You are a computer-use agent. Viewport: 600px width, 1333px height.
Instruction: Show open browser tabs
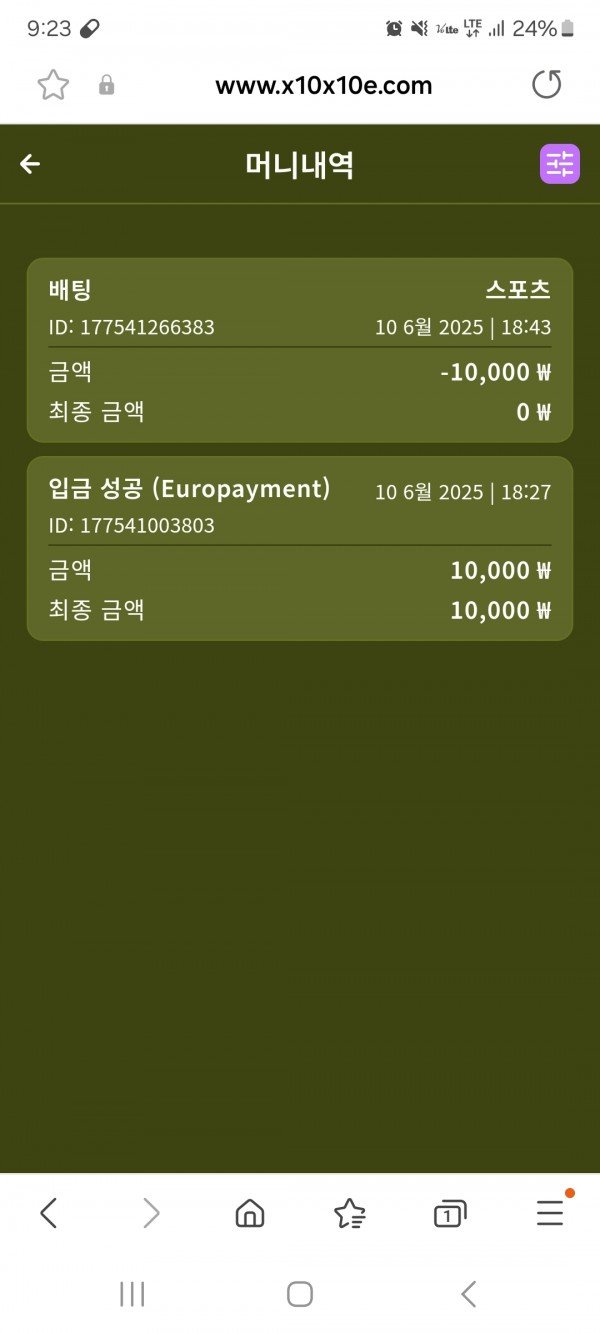(x=449, y=1214)
